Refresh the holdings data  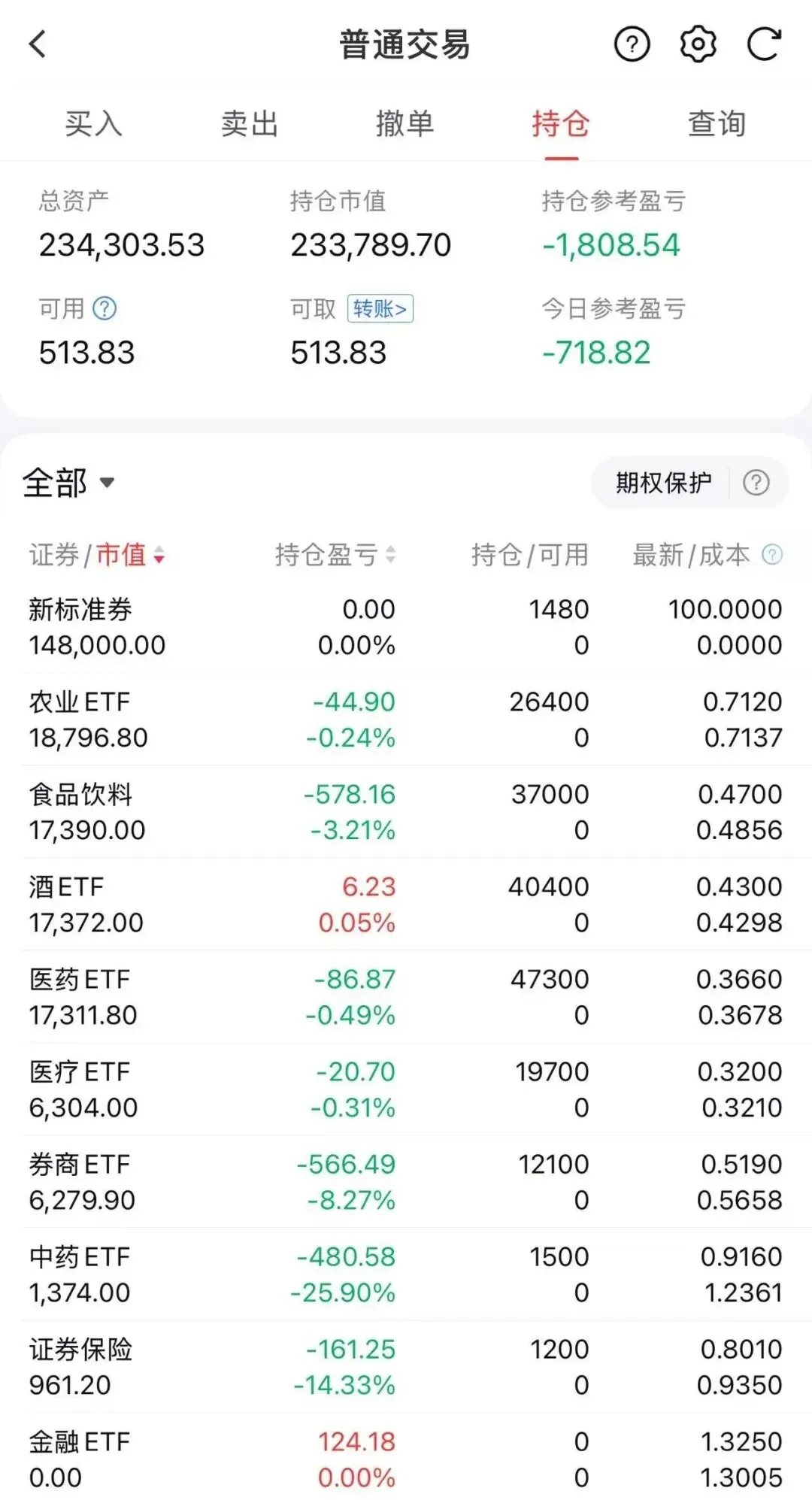(764, 44)
